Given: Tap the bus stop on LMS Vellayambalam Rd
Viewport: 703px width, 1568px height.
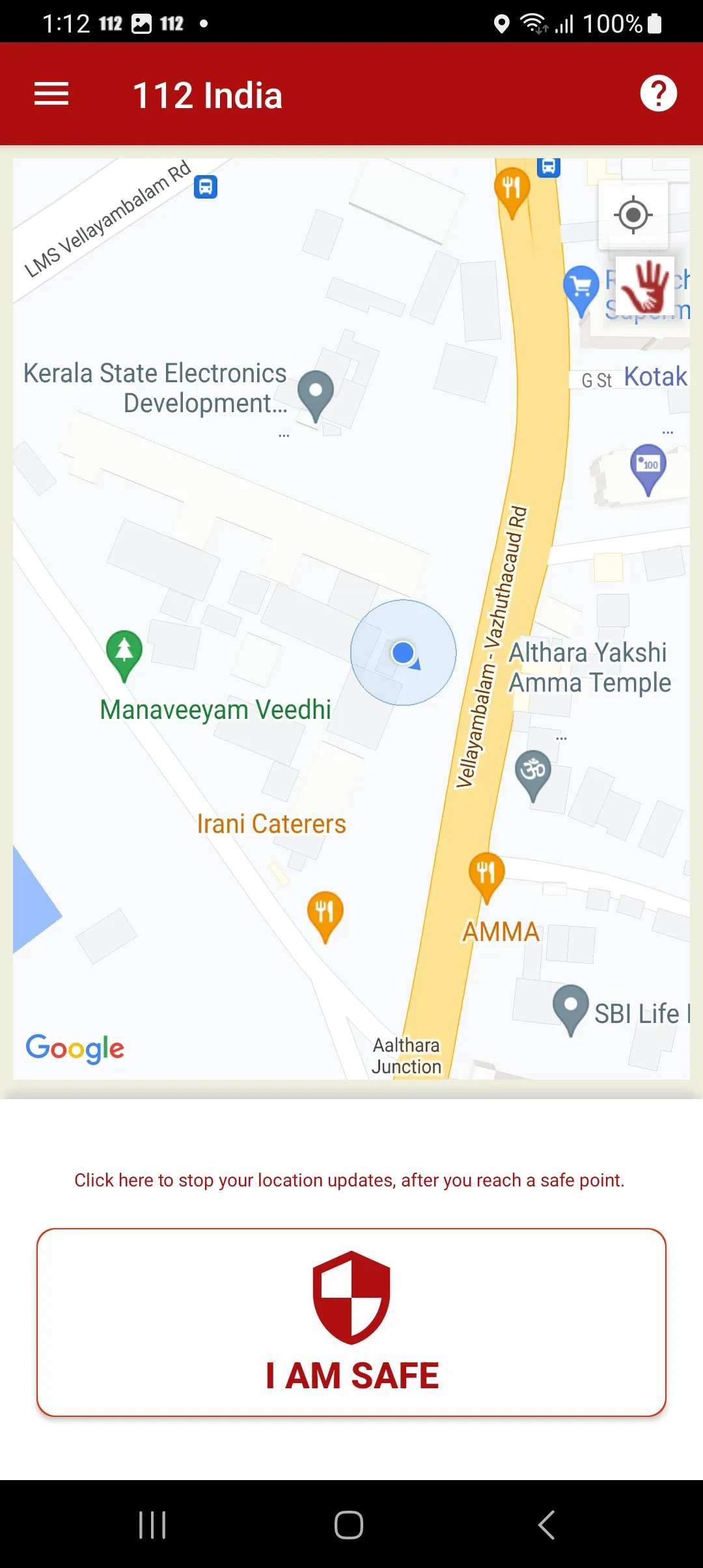Looking at the screenshot, I should tap(206, 188).
